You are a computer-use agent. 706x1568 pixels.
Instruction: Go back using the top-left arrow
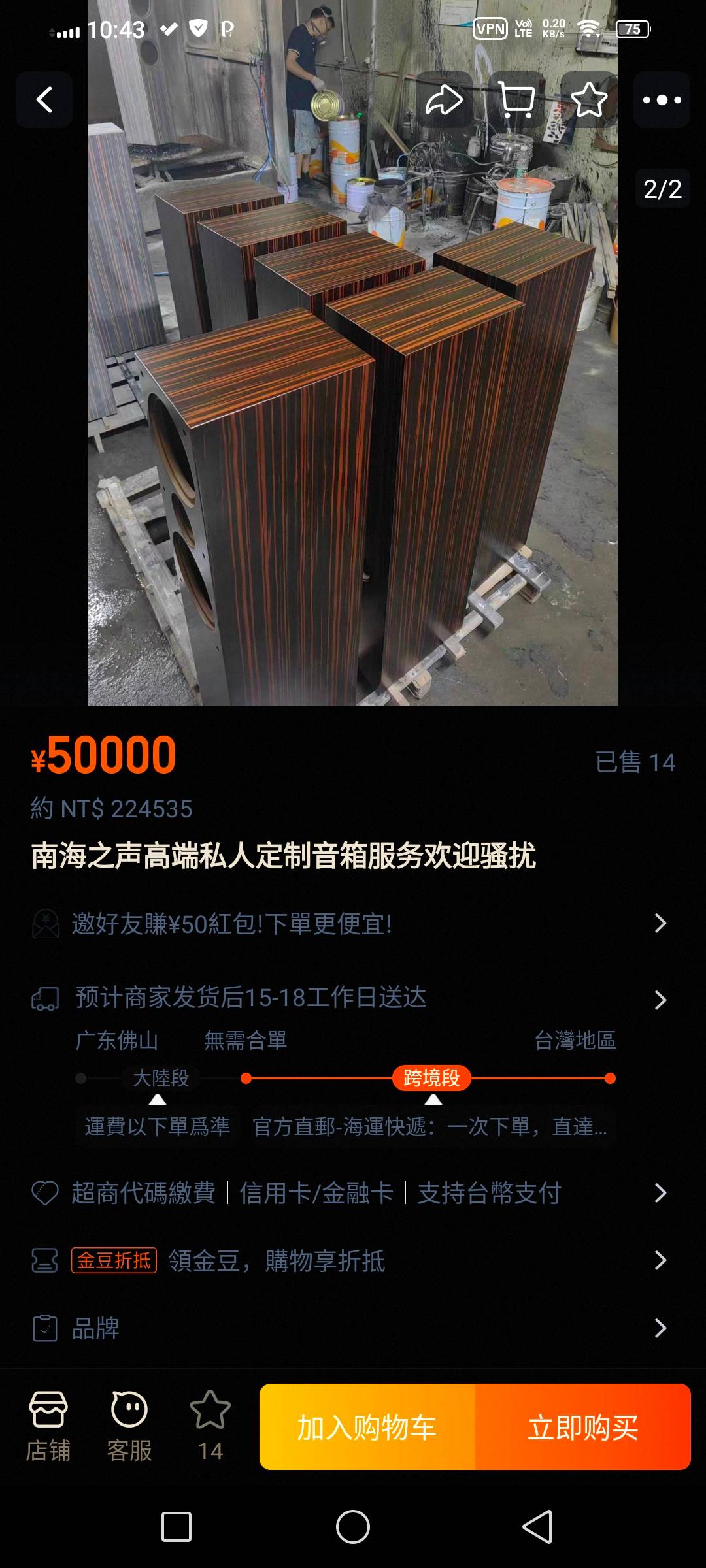coord(44,100)
